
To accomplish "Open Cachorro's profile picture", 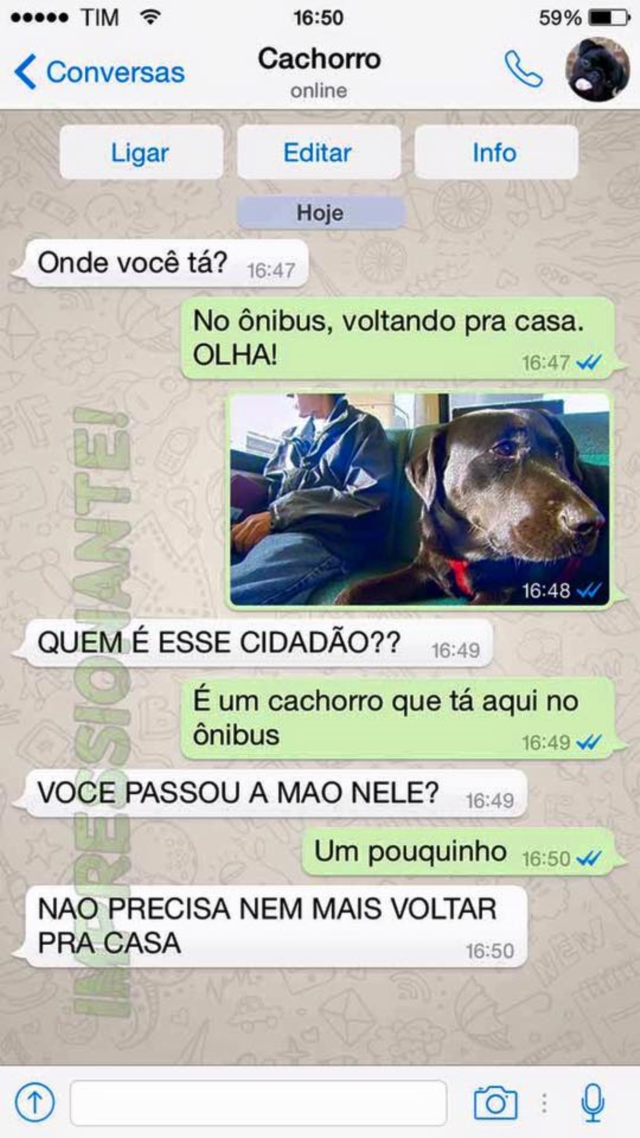I will [598, 70].
